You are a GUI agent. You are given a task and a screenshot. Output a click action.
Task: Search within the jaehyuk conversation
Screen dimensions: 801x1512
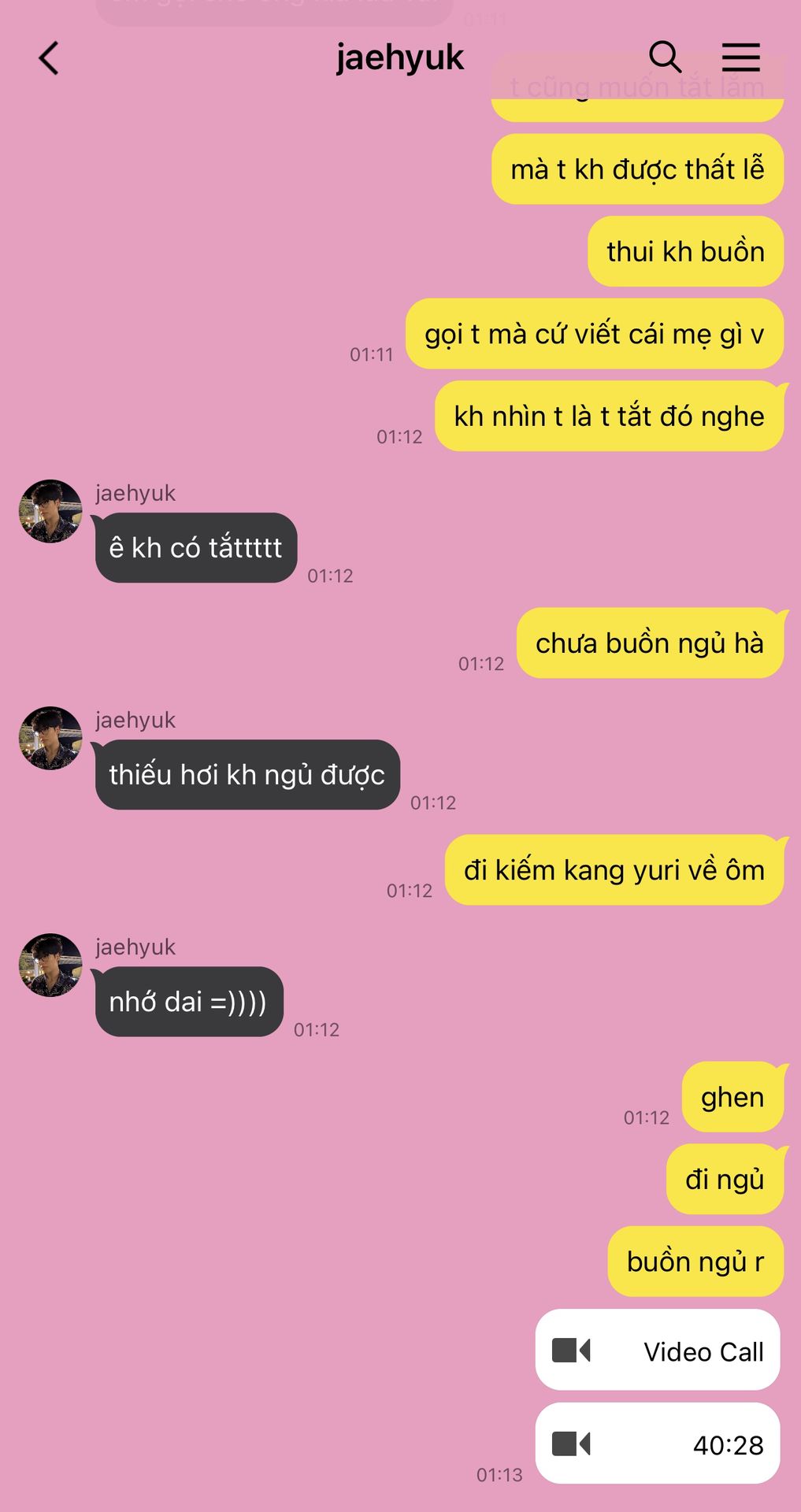click(x=665, y=57)
